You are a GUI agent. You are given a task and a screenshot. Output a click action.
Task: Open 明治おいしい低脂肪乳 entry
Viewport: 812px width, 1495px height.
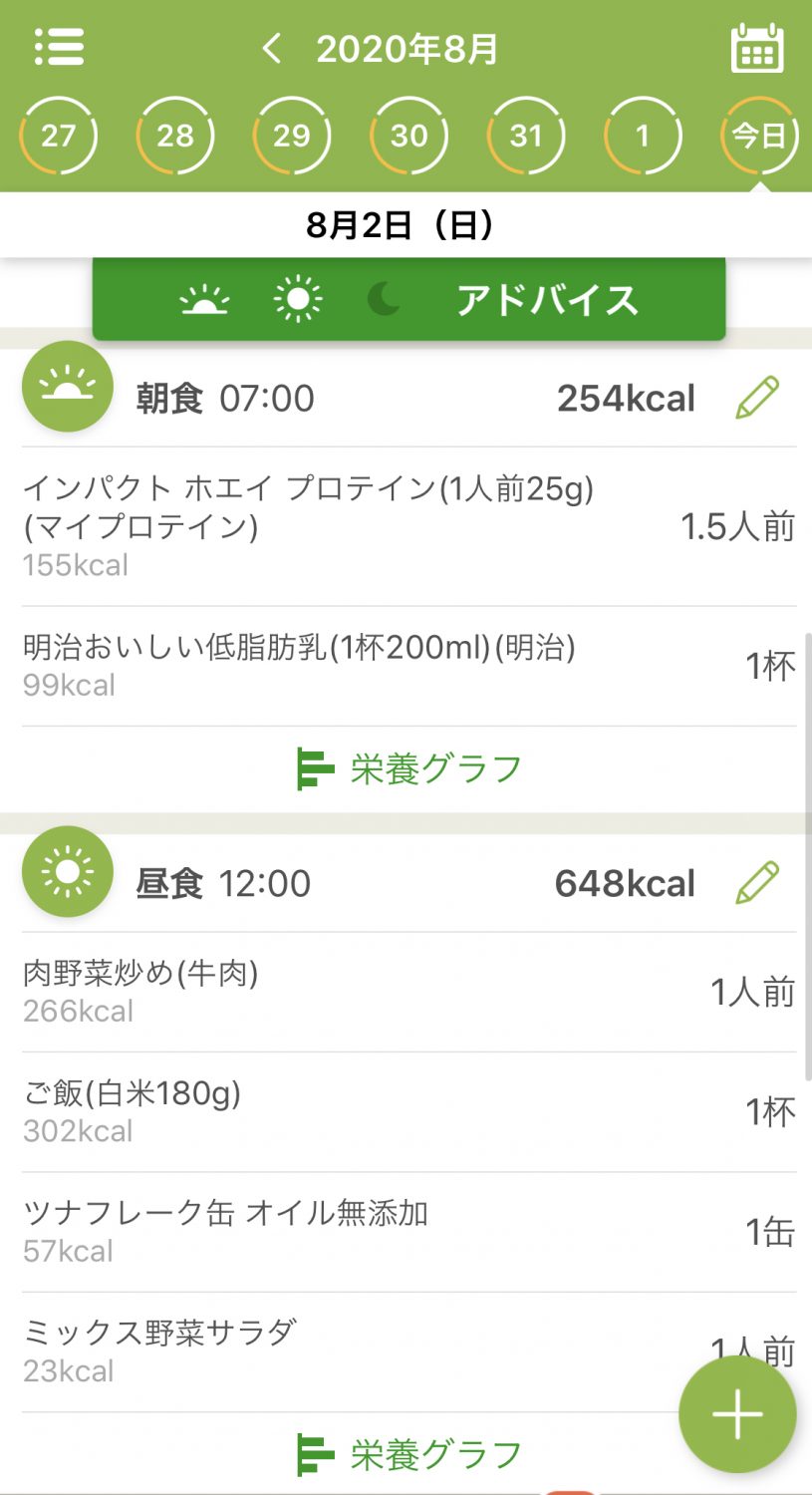click(x=408, y=666)
